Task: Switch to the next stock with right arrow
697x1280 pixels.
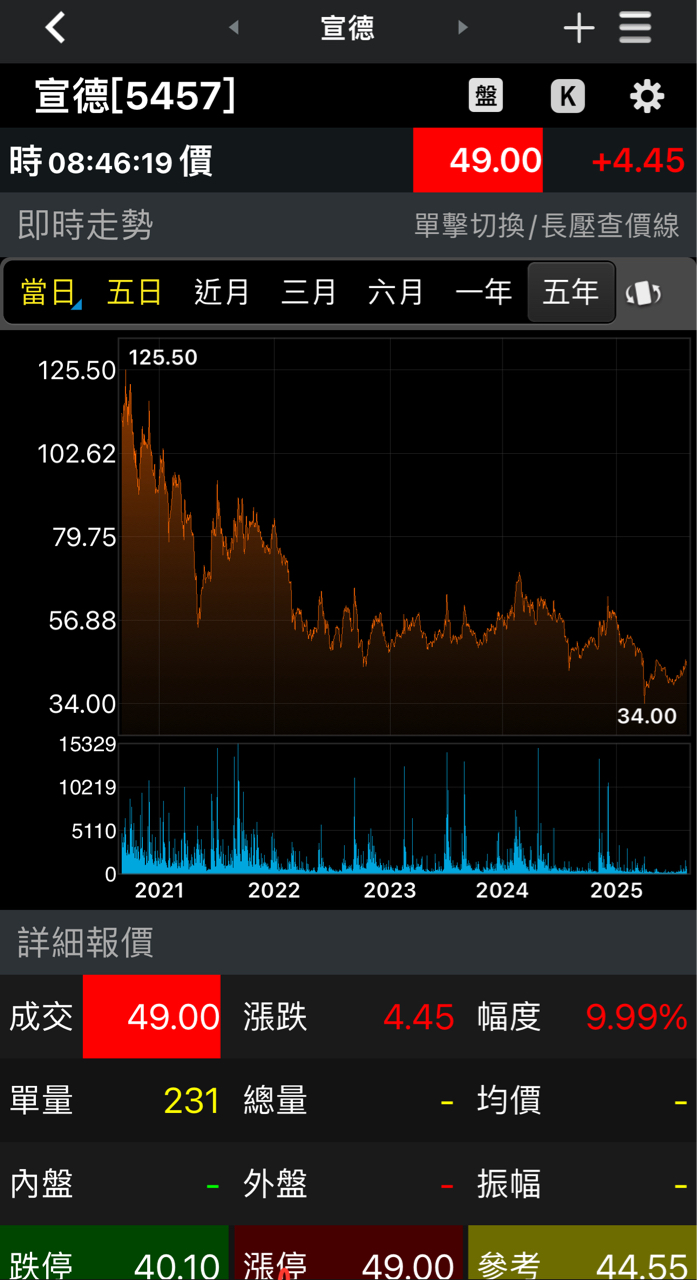Action: [462, 28]
